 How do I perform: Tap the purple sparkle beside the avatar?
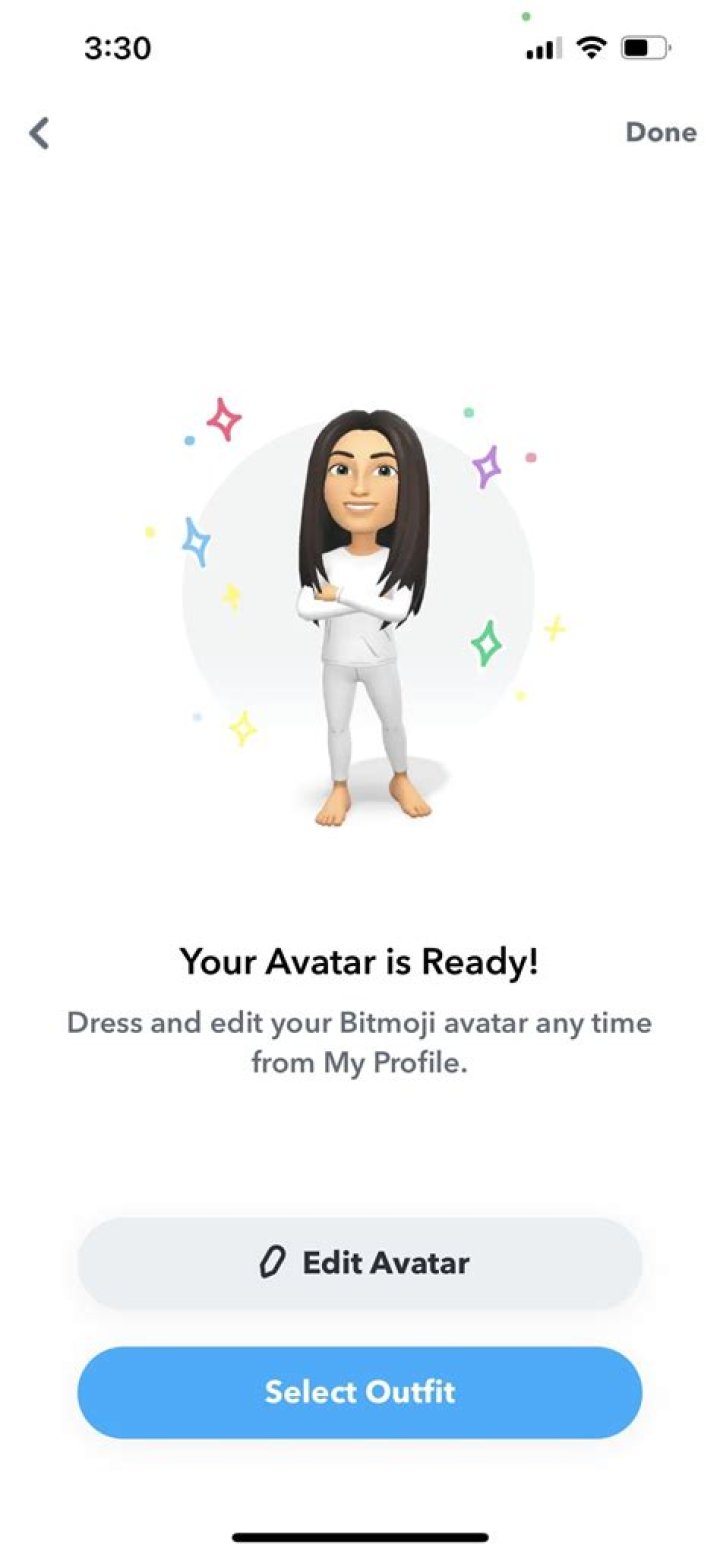click(489, 466)
